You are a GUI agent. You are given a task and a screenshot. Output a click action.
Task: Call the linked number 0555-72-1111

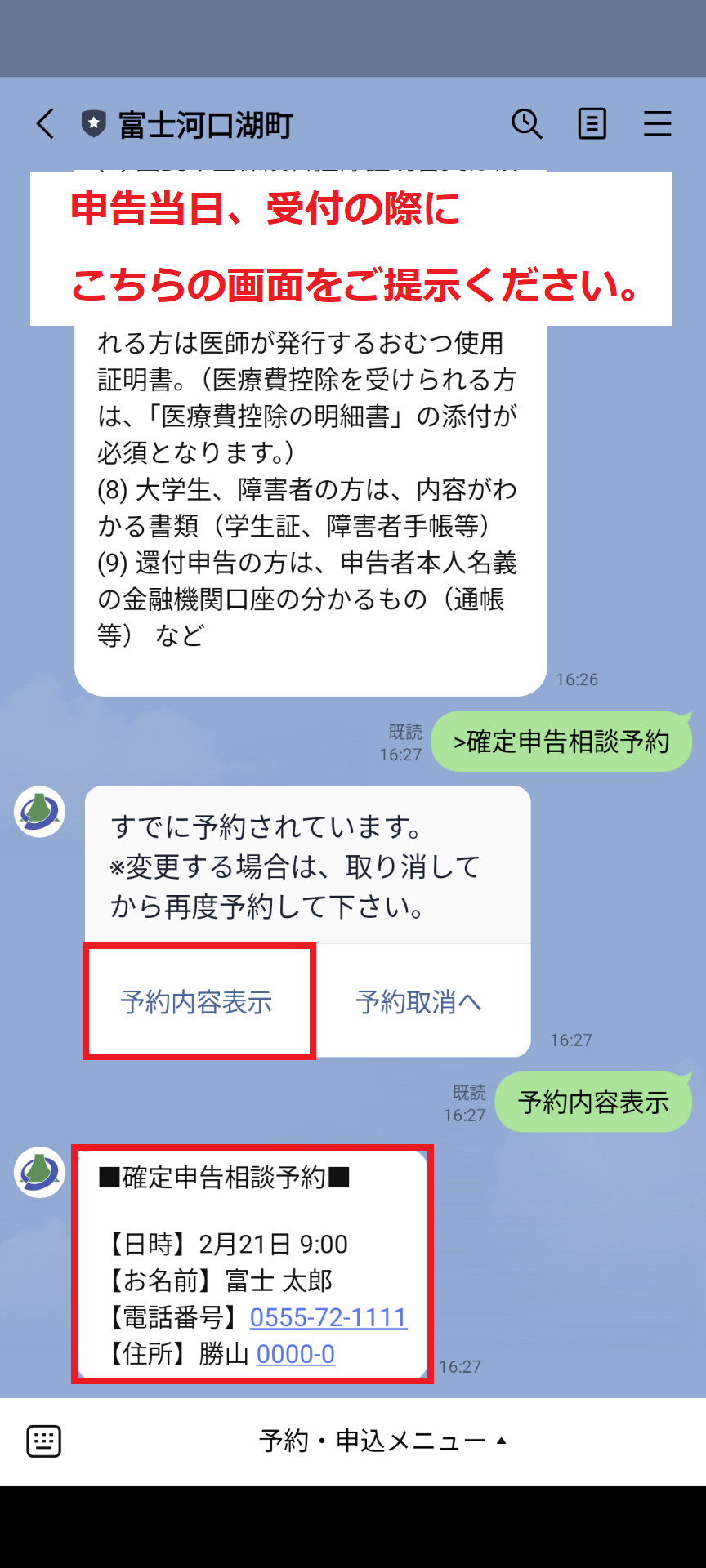pyautogui.click(x=328, y=1317)
